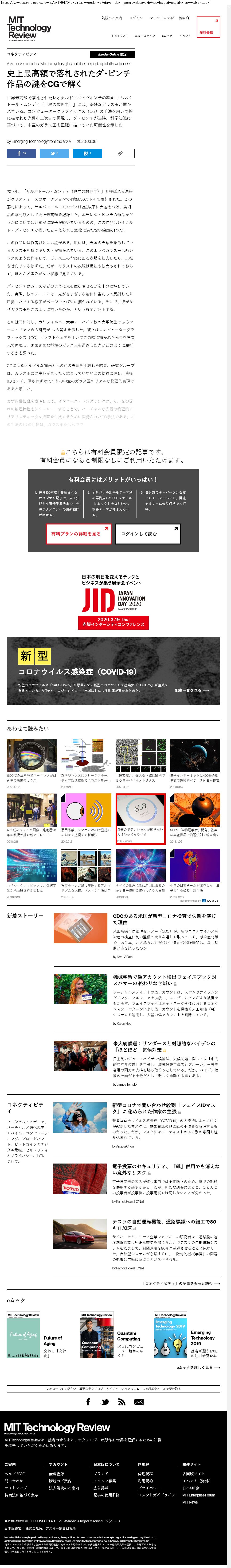Image resolution: width=231 pixels, height=1568 pixels.
Task: Open 有料プランの詳細を見る
Action: point(78,534)
